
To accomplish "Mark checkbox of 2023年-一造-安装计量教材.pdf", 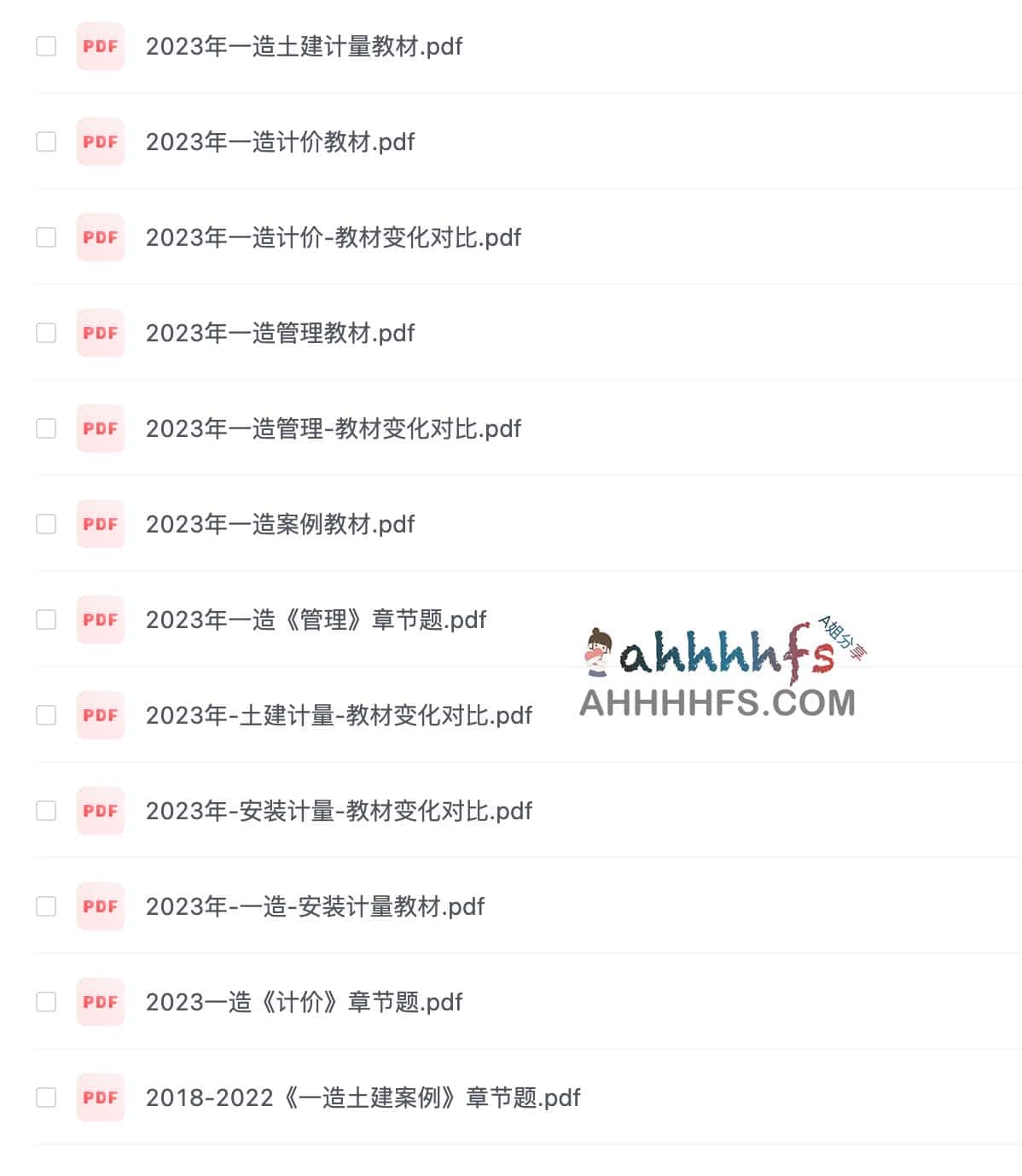I will coord(46,906).
